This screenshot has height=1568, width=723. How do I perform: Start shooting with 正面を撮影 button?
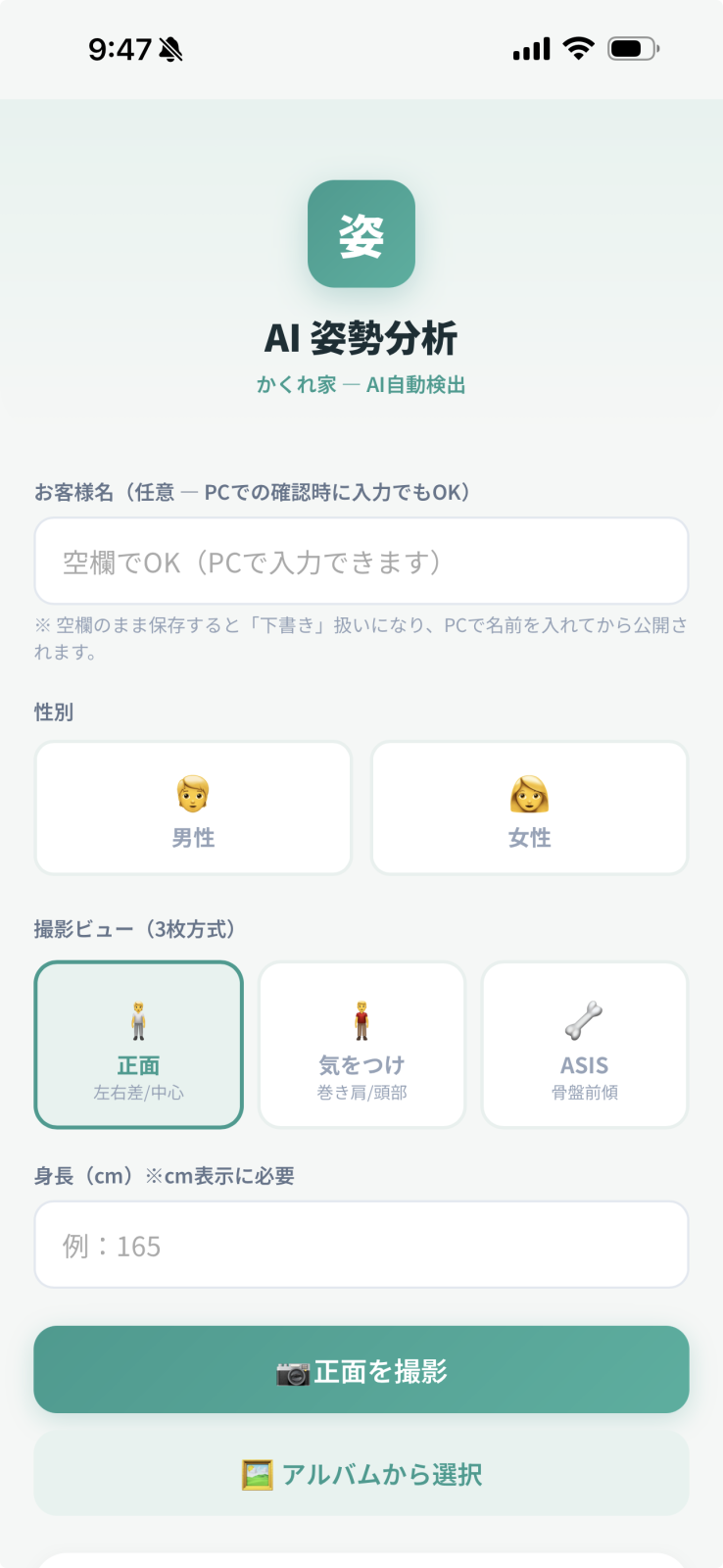click(x=361, y=1370)
